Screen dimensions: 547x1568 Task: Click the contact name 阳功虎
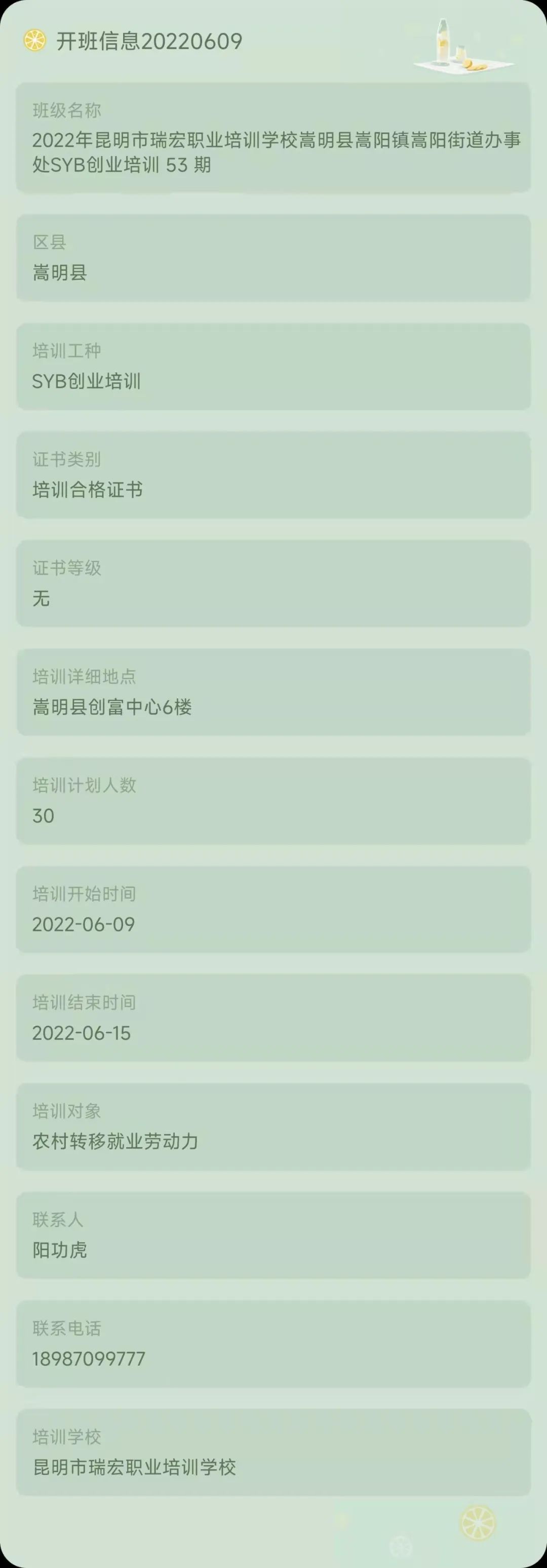60,1250
